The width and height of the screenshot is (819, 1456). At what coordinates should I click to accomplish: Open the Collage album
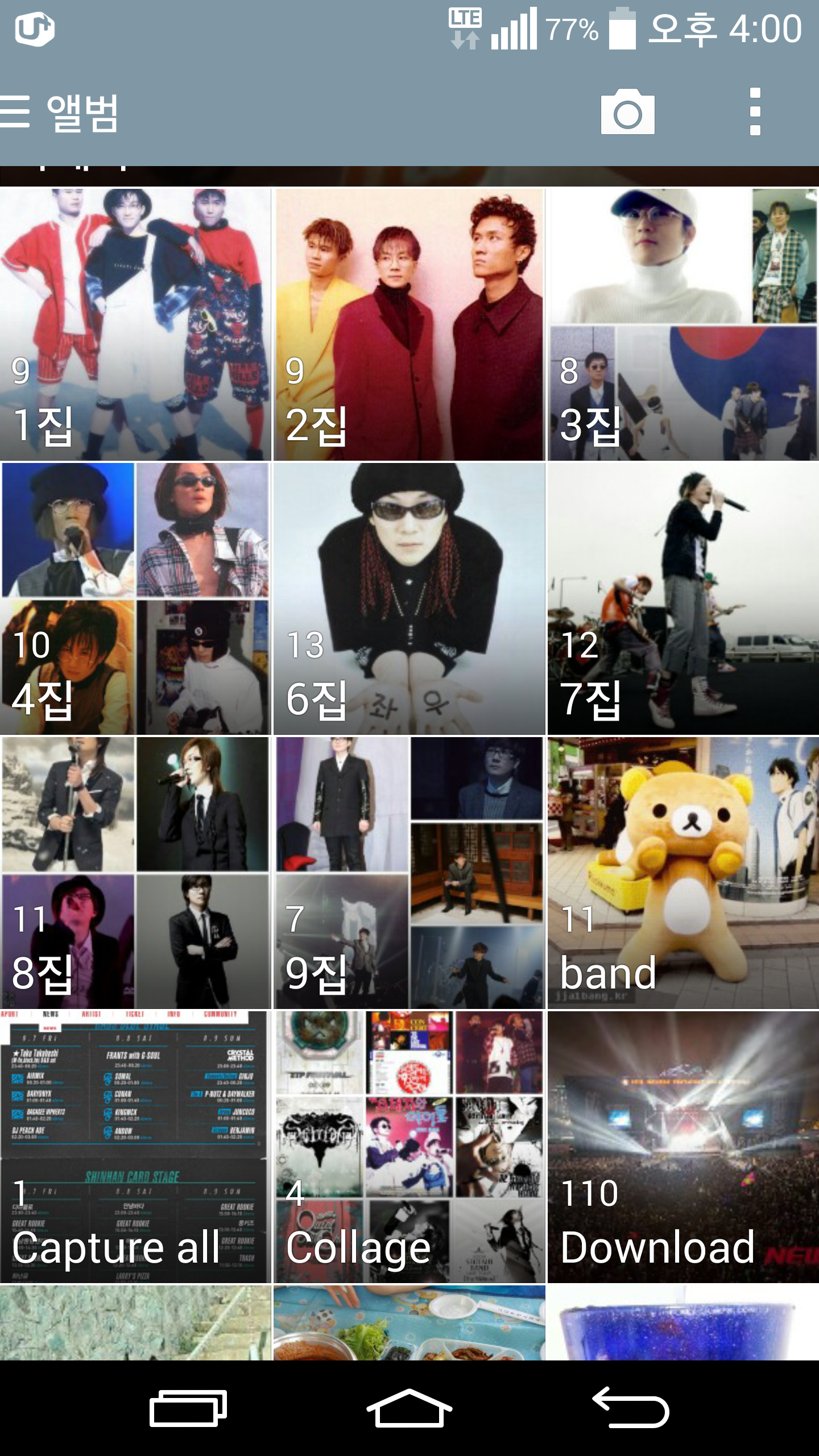click(x=409, y=1147)
